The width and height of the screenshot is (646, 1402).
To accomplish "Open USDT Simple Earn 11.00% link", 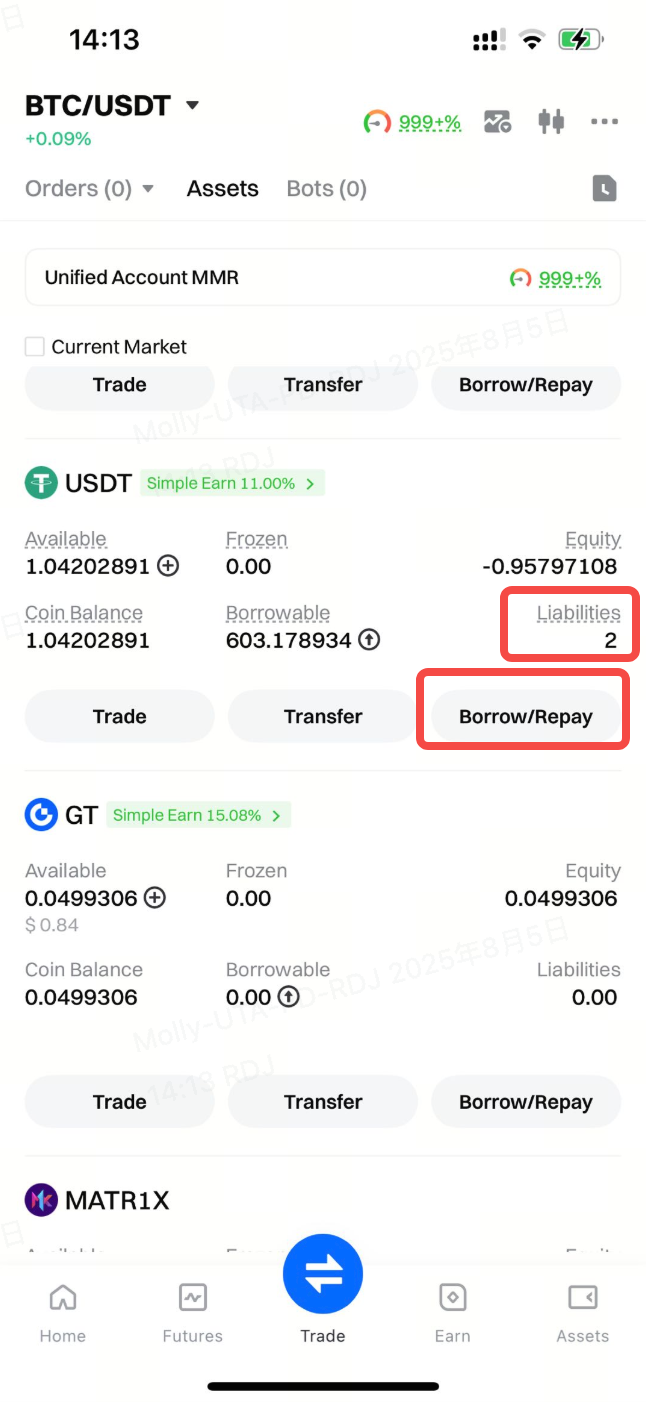I will click(232, 483).
